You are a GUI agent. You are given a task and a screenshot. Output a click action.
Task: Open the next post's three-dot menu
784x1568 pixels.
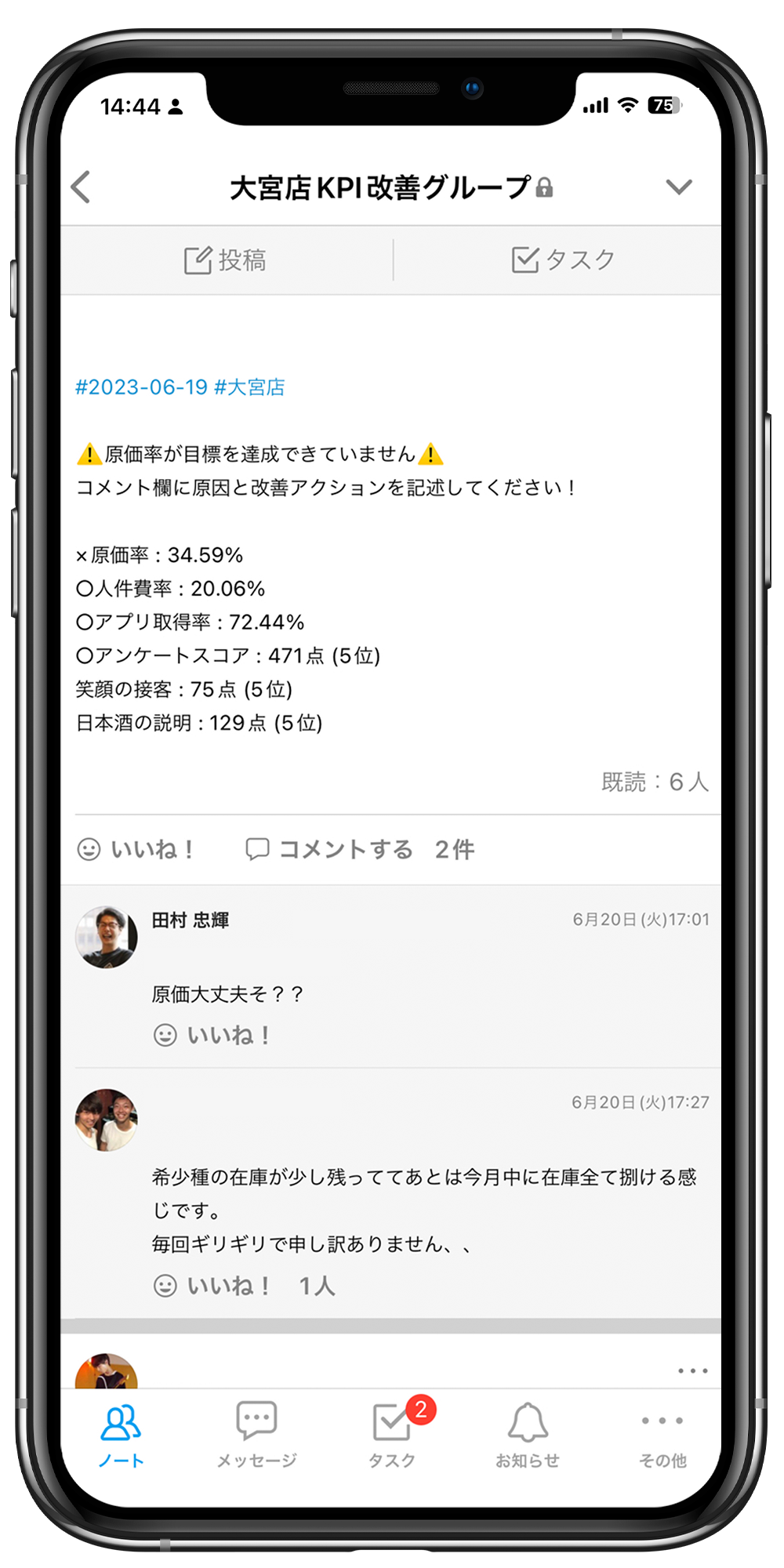(692, 1371)
